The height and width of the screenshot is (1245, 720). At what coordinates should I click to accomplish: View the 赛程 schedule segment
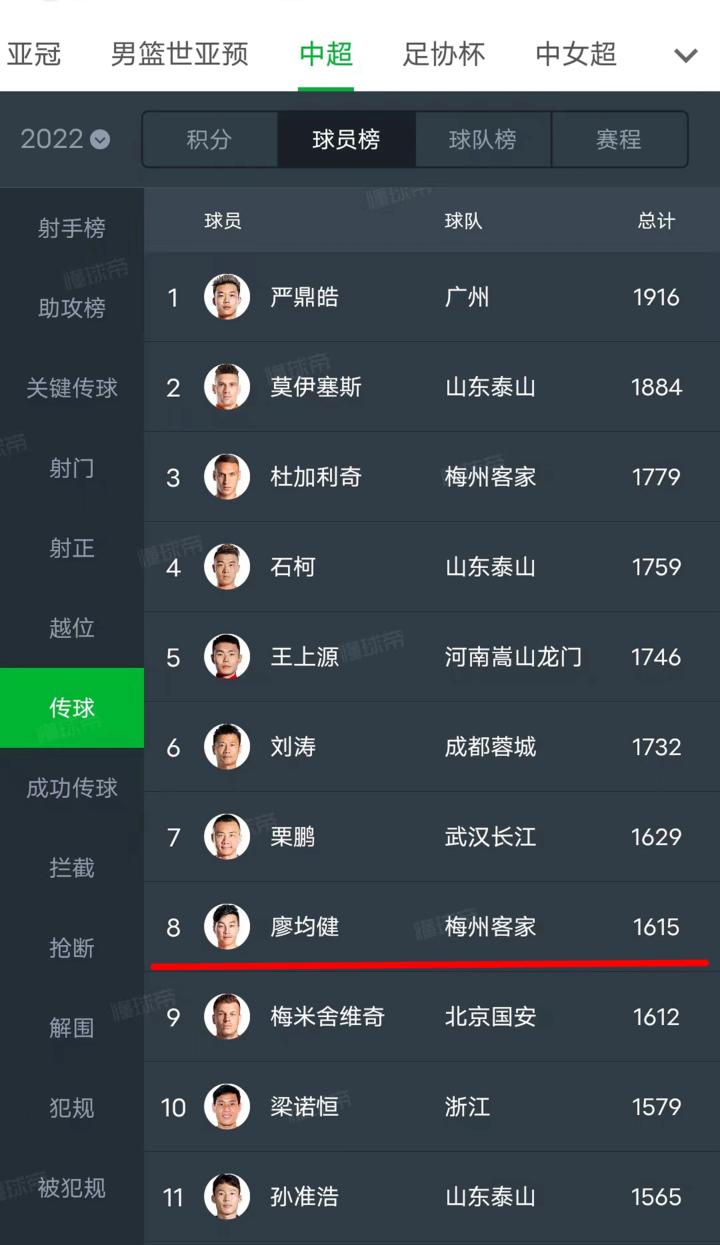tap(619, 140)
